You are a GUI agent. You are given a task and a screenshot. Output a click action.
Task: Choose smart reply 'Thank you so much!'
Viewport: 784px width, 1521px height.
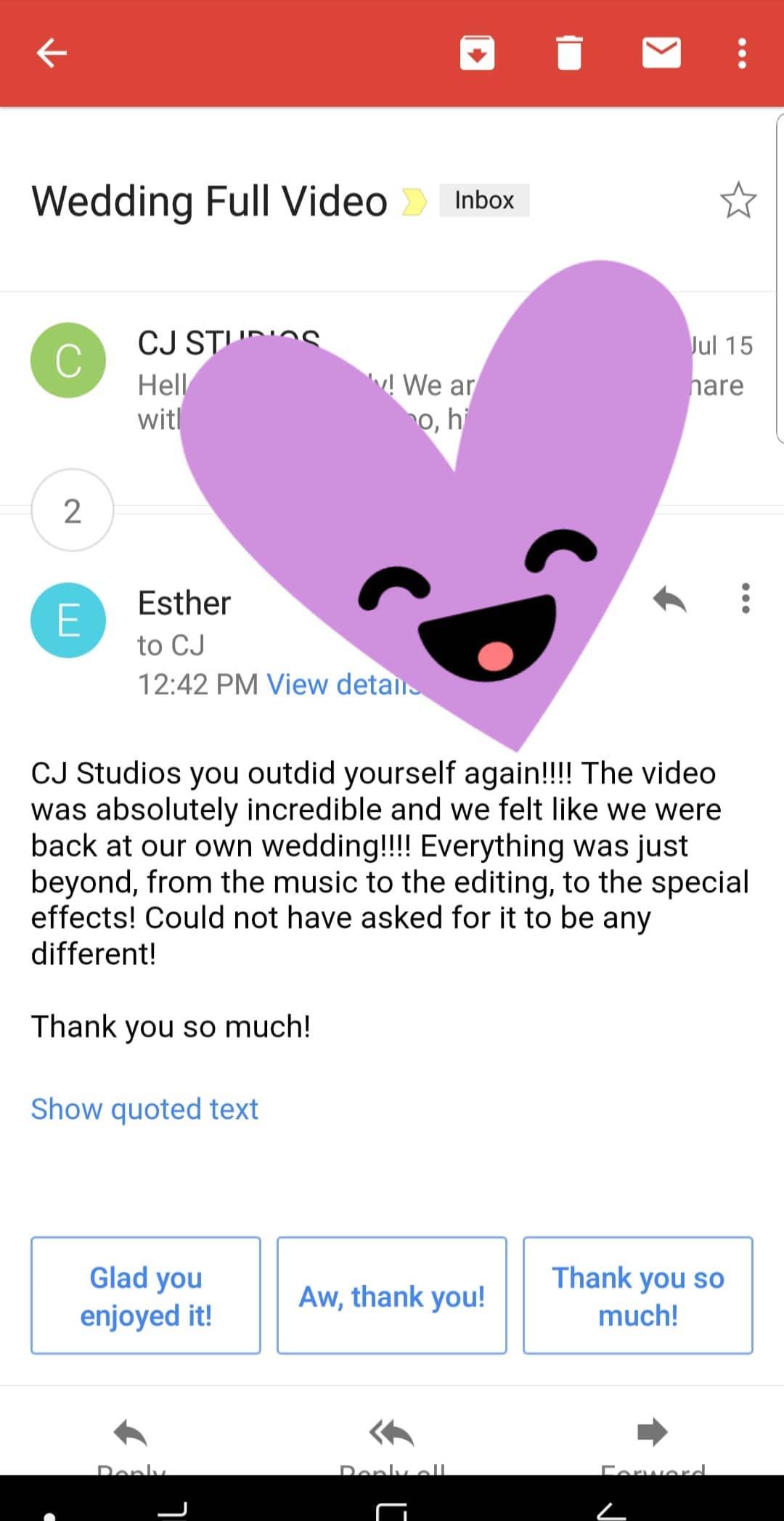point(638,1296)
